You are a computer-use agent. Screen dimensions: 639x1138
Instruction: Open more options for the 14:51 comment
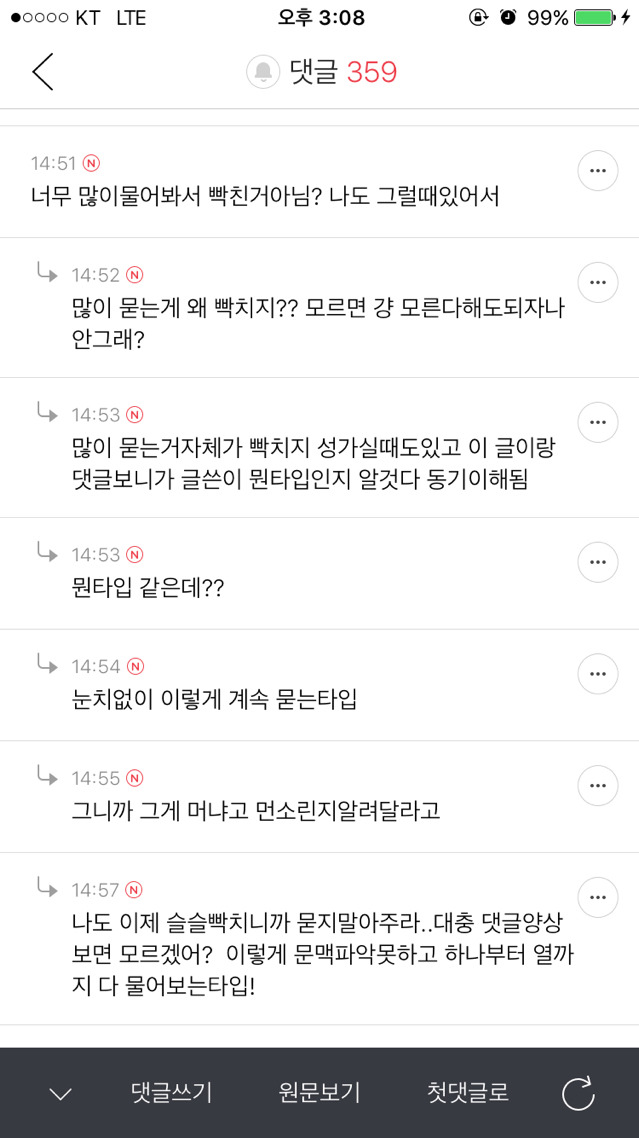[598, 171]
